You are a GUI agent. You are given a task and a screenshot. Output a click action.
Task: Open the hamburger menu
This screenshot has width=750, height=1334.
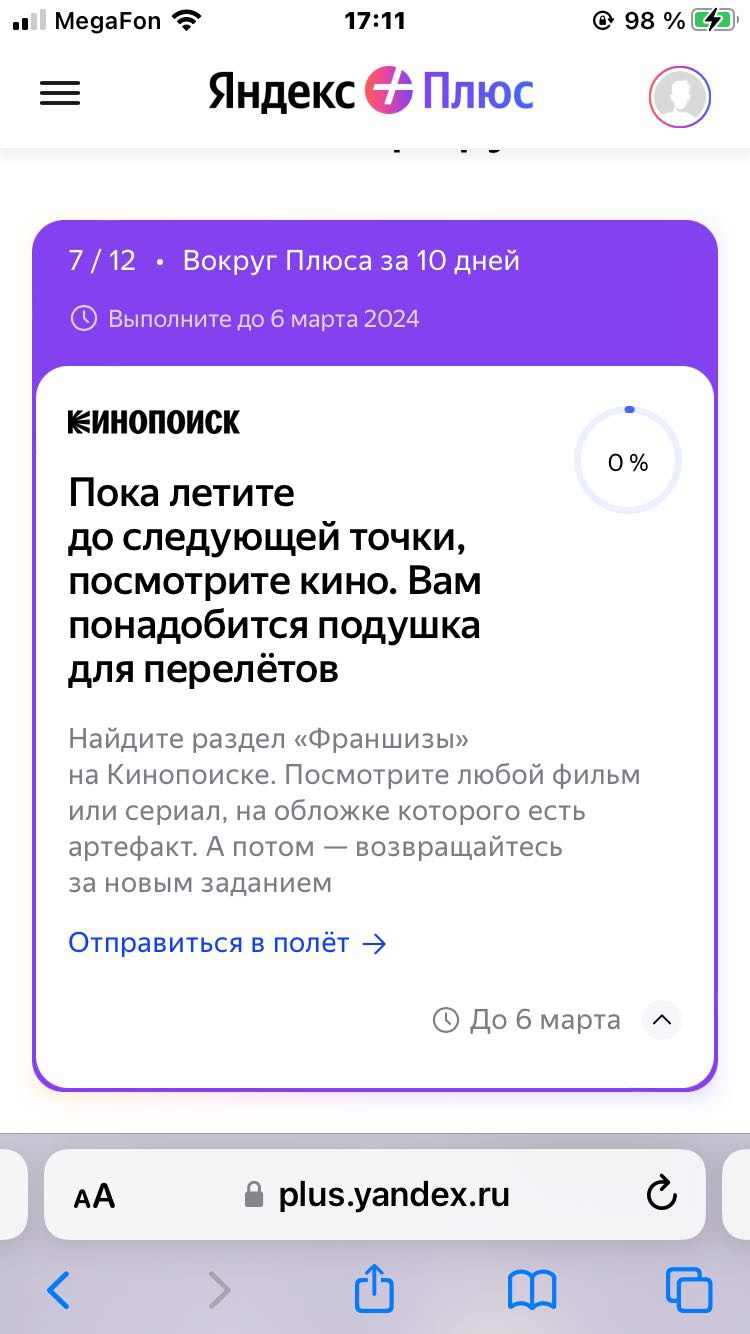click(60, 94)
